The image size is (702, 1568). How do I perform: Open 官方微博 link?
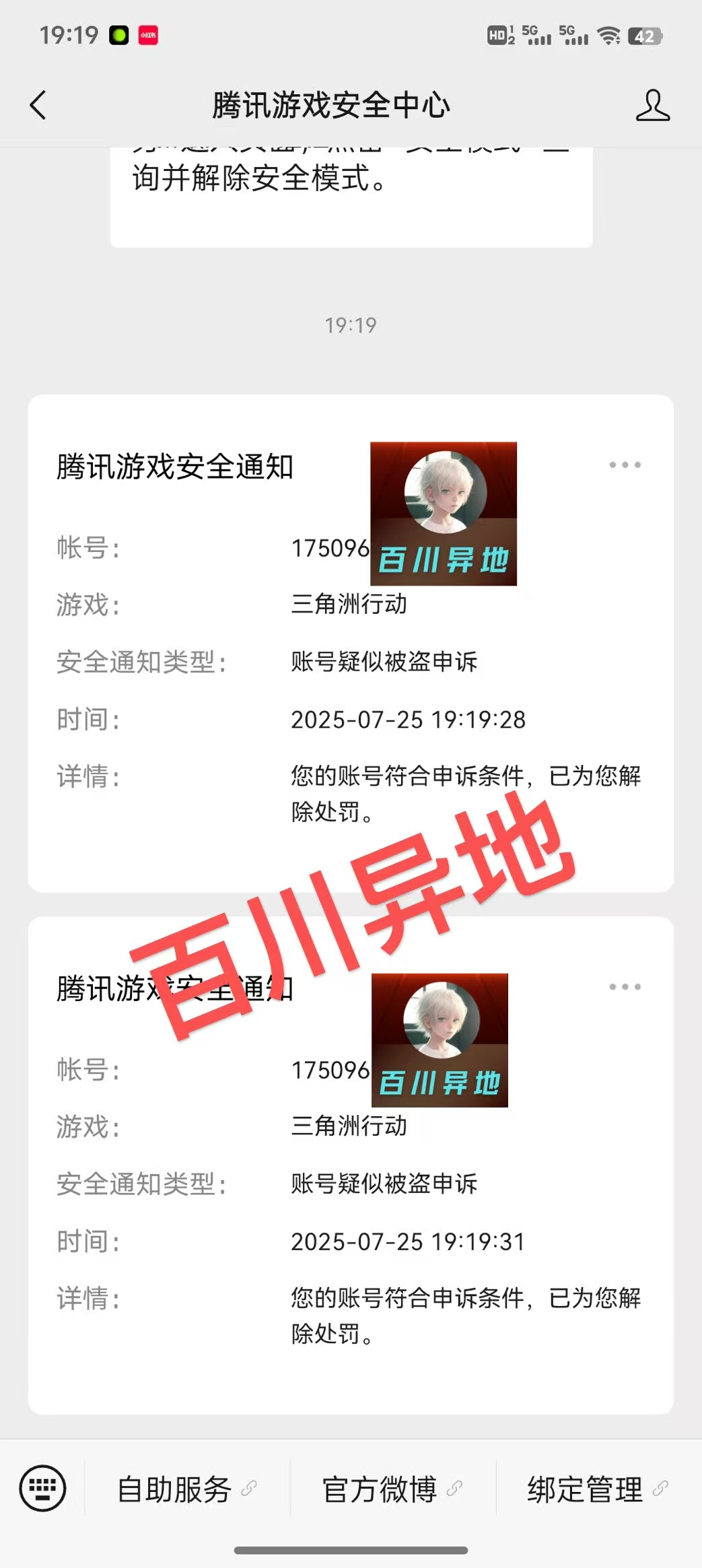point(392,1489)
